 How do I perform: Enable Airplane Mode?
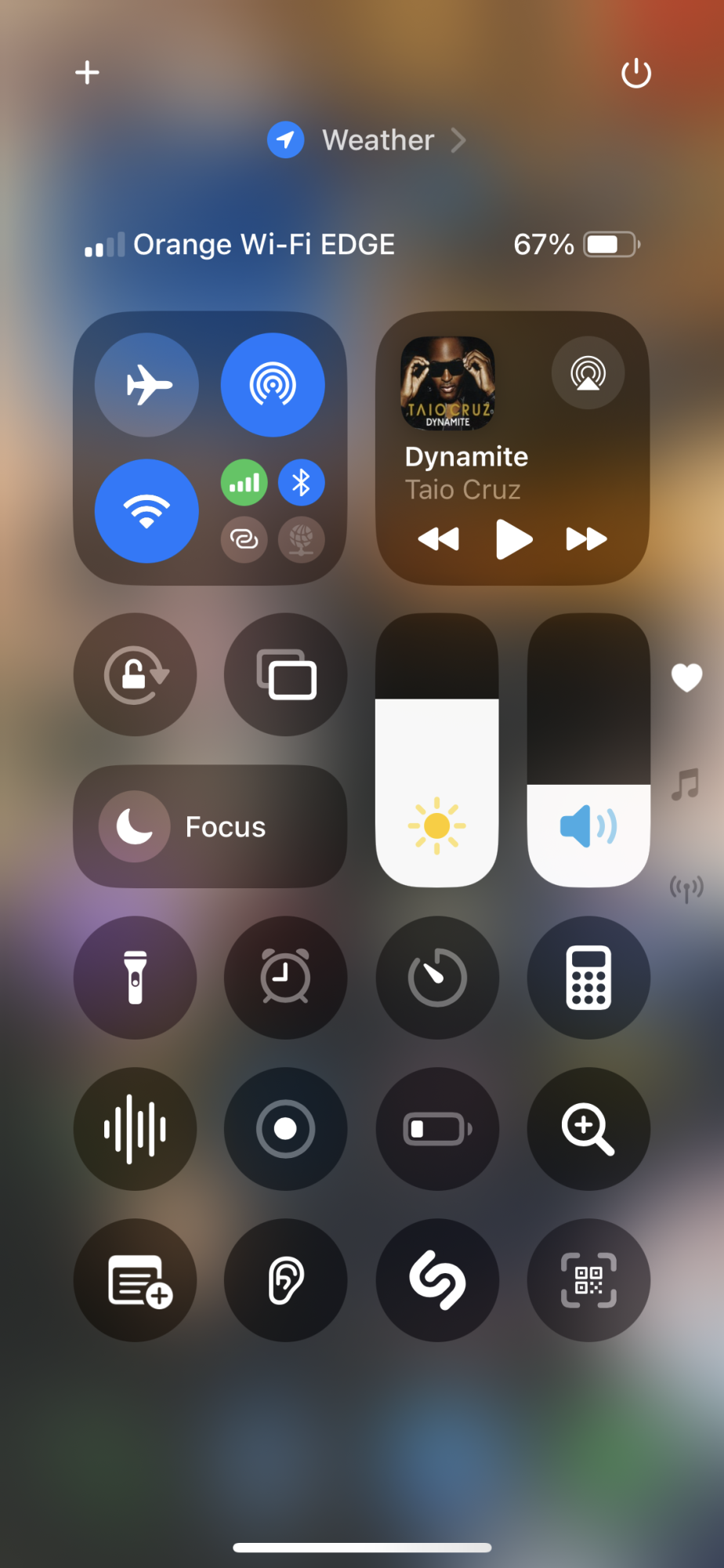coord(147,385)
